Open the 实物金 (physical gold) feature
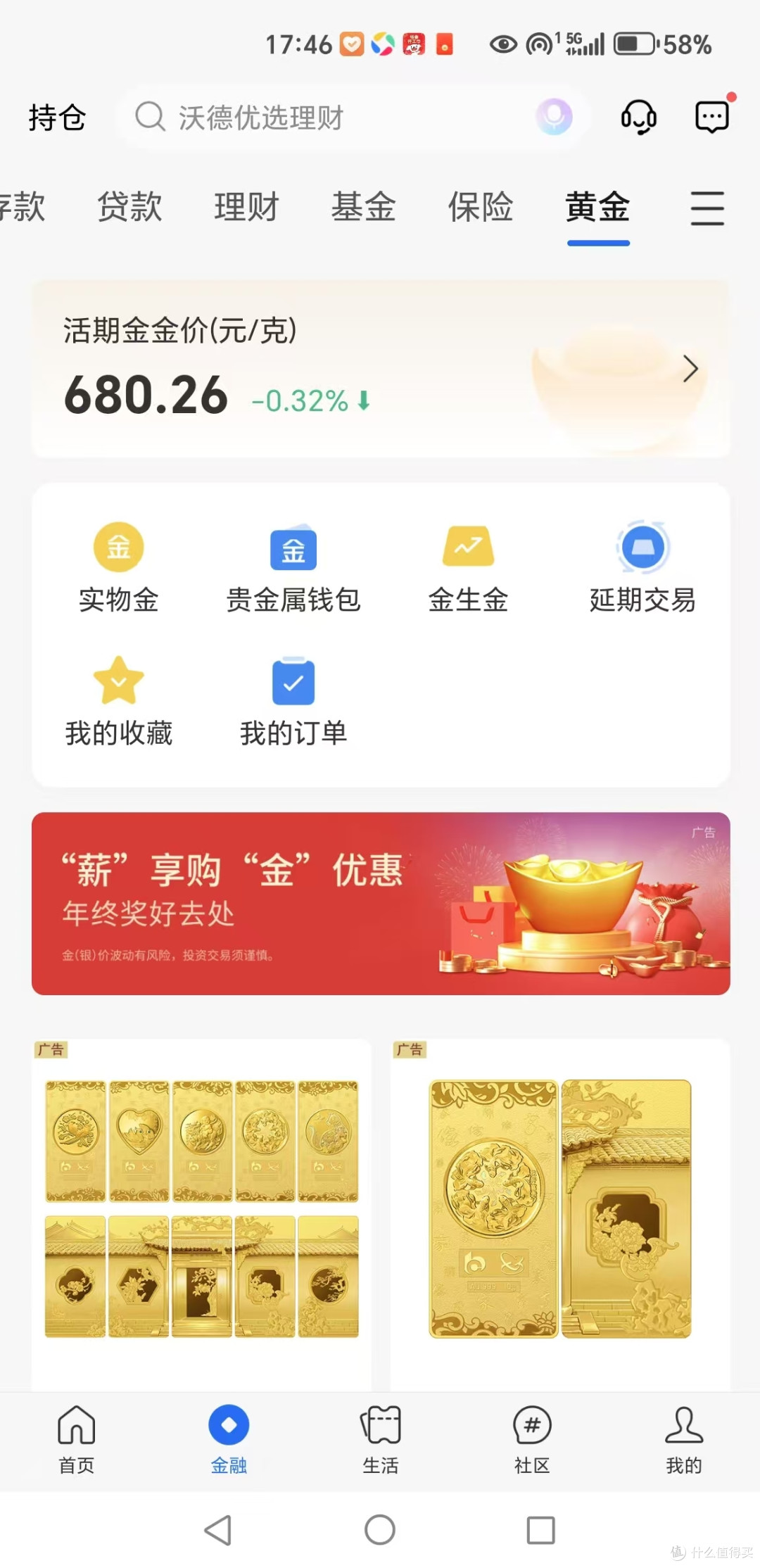Viewport: 760px width, 1568px height. [118, 569]
